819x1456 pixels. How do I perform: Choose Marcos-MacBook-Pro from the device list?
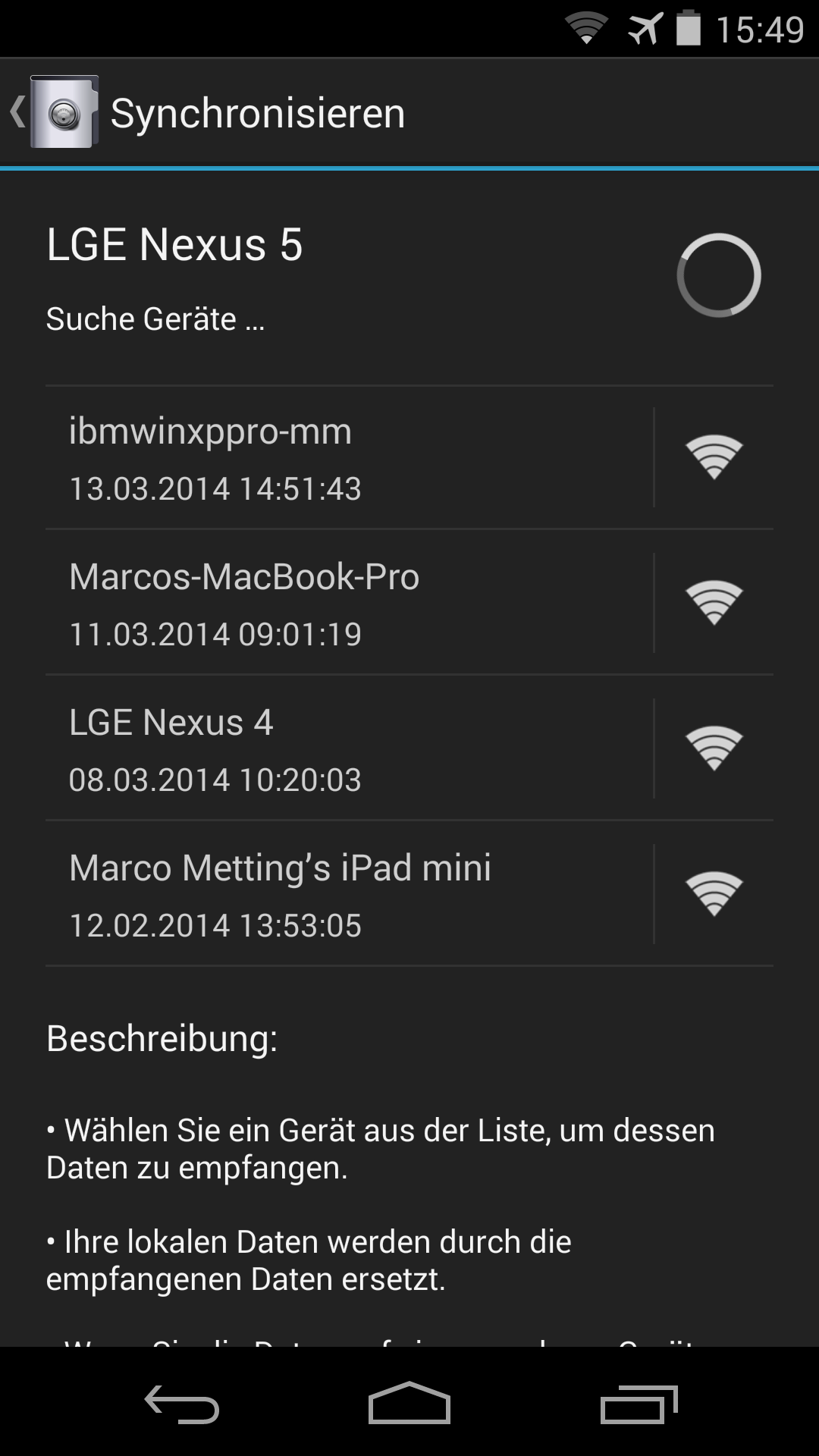[x=349, y=604]
